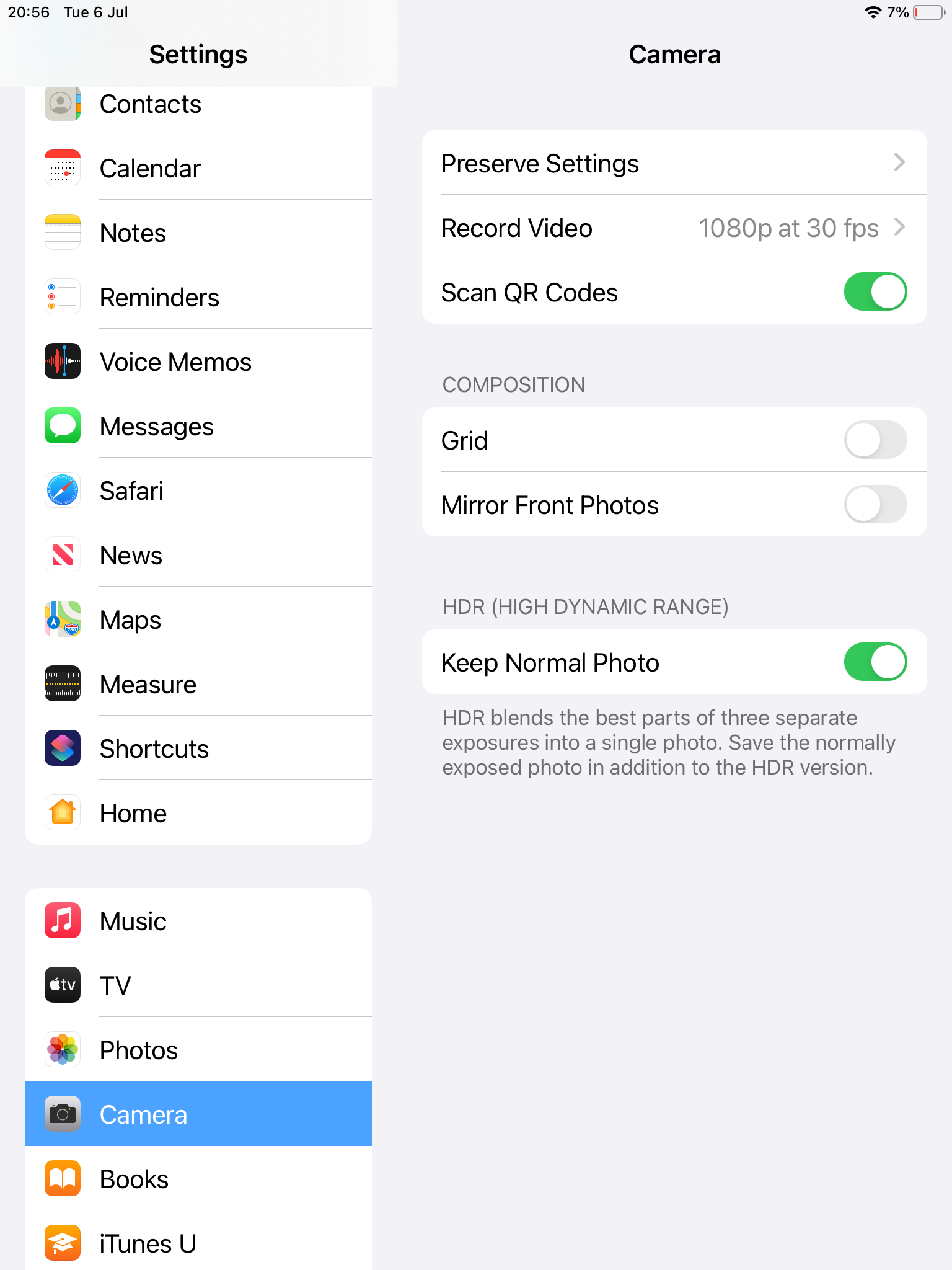Open Record Video resolution options

coord(674,228)
